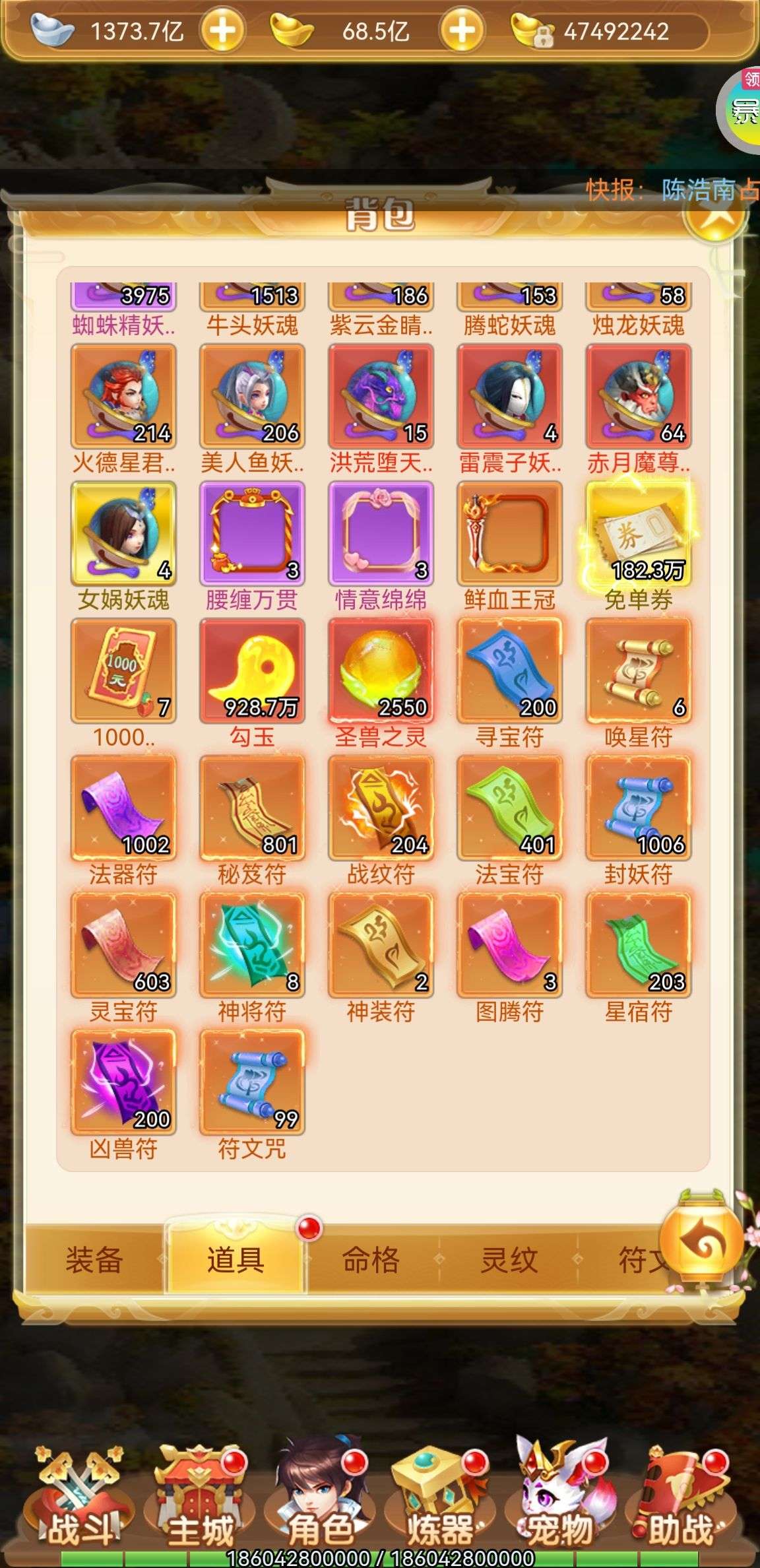The image size is (760, 1568).
Task: Select the 符文咒 item
Action: coord(252,1083)
